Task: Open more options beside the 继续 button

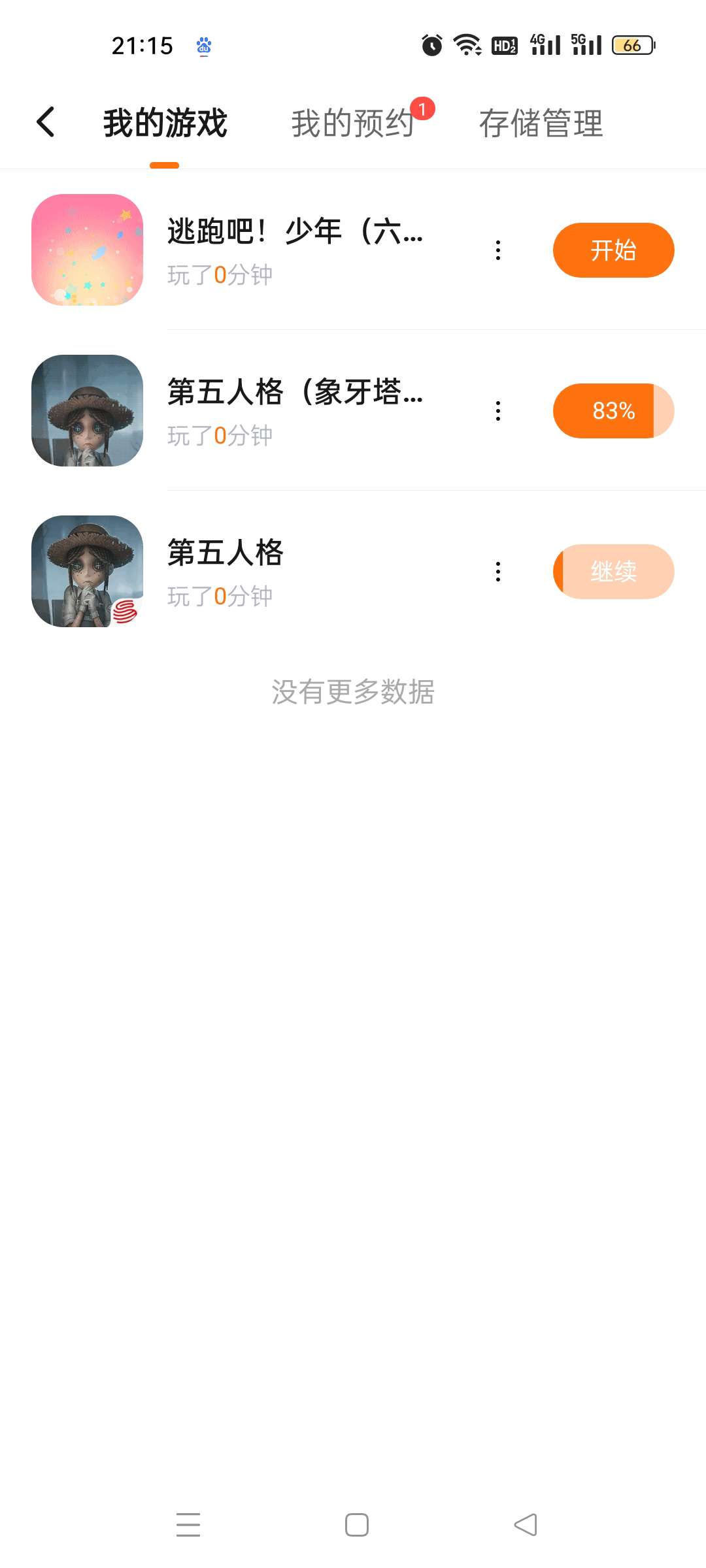Action: click(x=498, y=572)
